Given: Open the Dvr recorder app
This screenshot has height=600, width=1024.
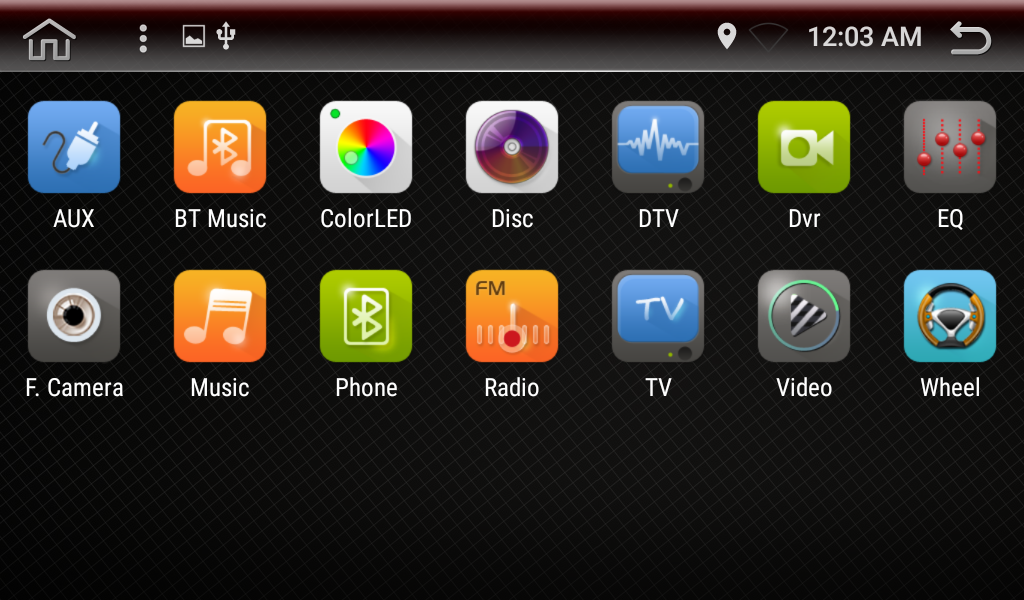Looking at the screenshot, I should tap(804, 147).
